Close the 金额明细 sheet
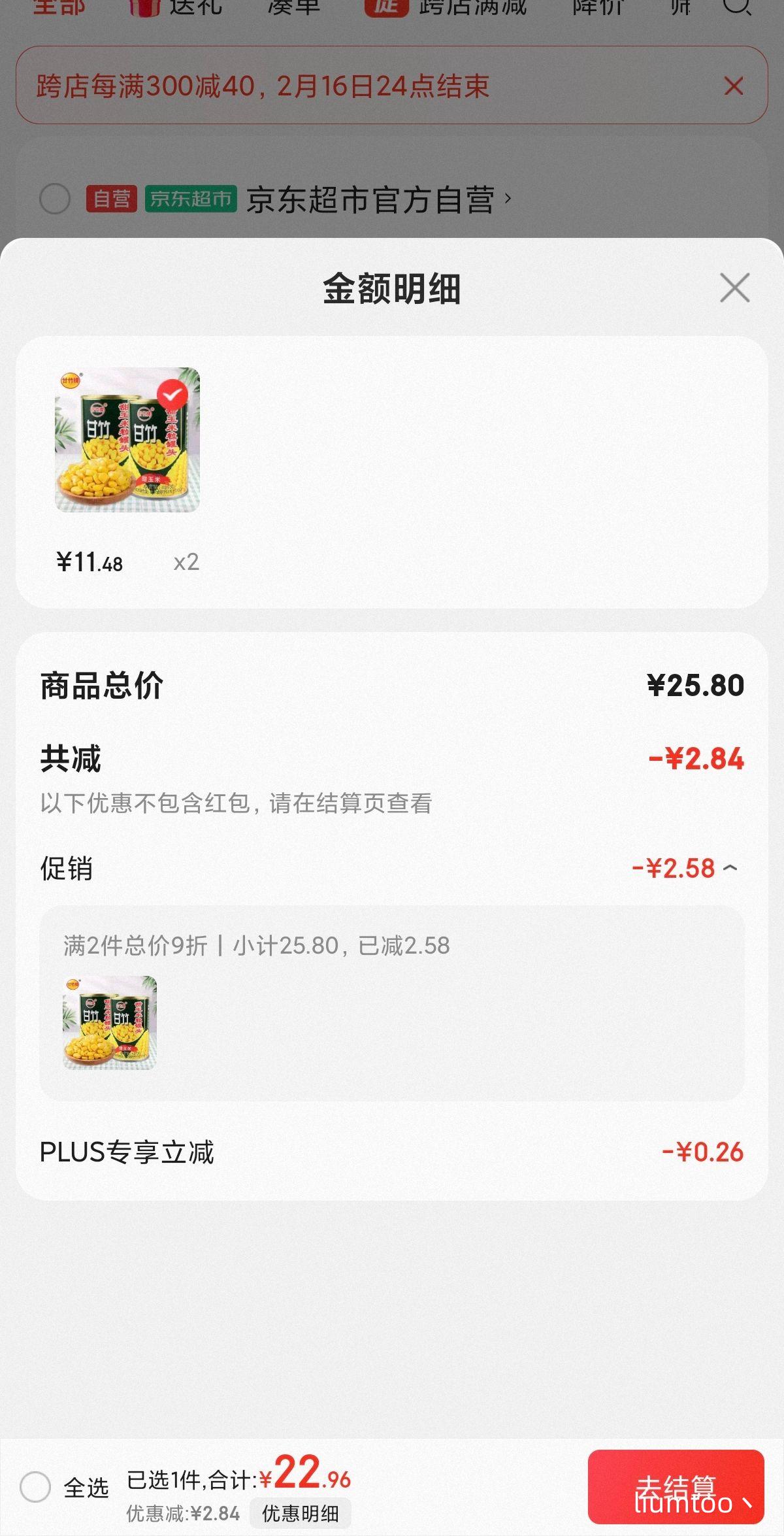This screenshot has height=1536, width=784. coord(734,288)
